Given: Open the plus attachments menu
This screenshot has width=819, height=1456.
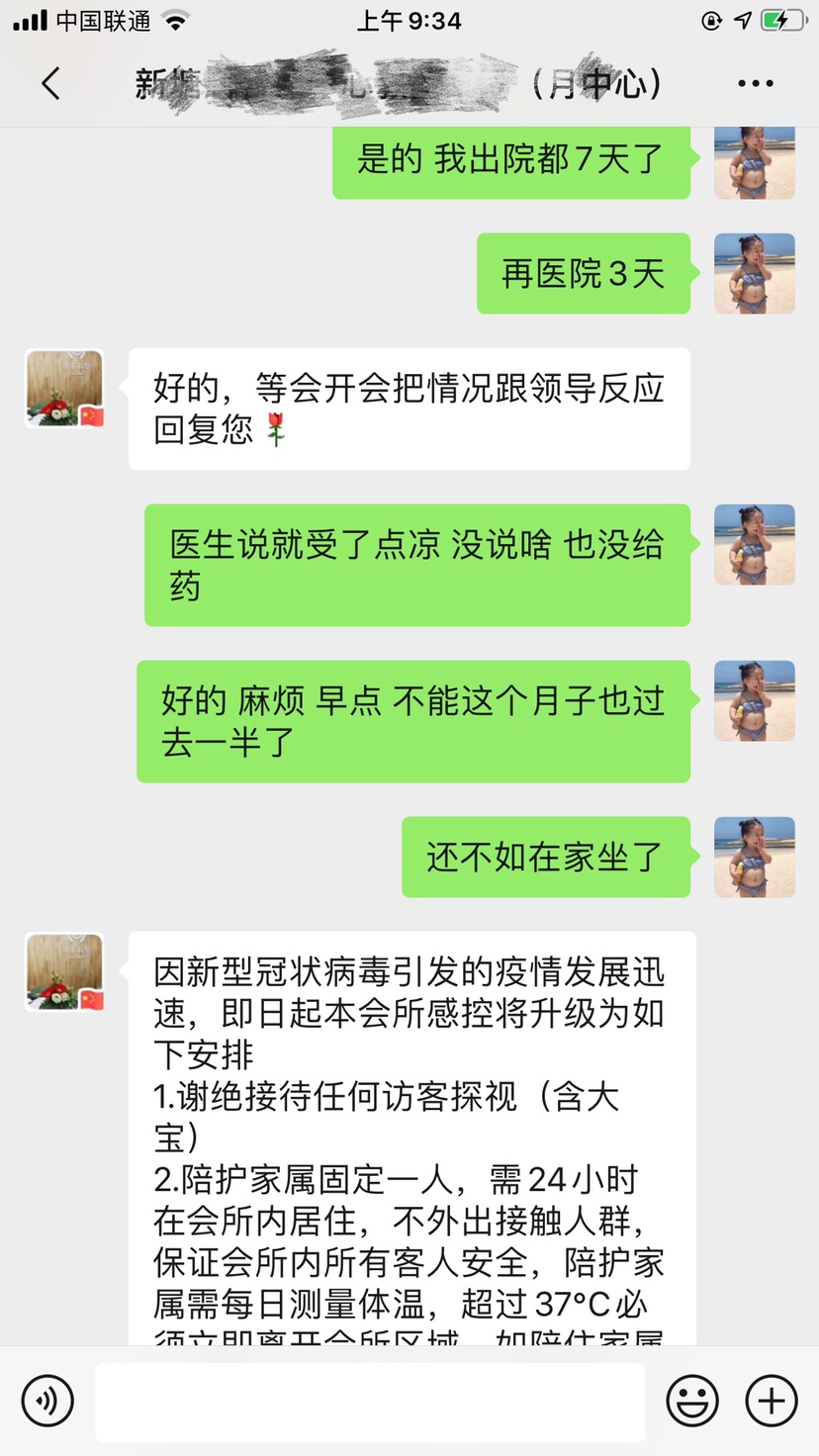Looking at the screenshot, I should coord(772,1401).
